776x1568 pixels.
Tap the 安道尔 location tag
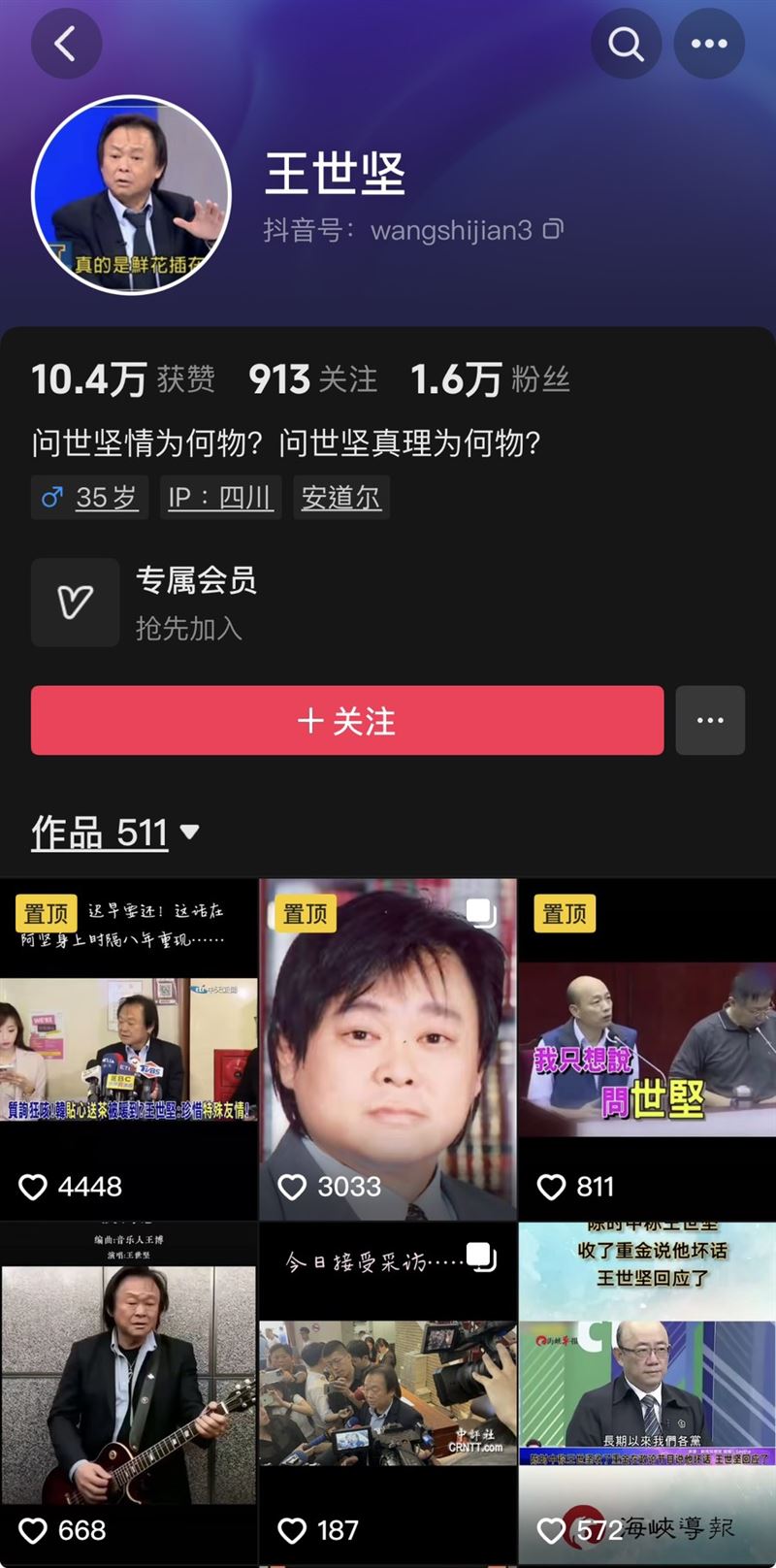[x=340, y=498]
